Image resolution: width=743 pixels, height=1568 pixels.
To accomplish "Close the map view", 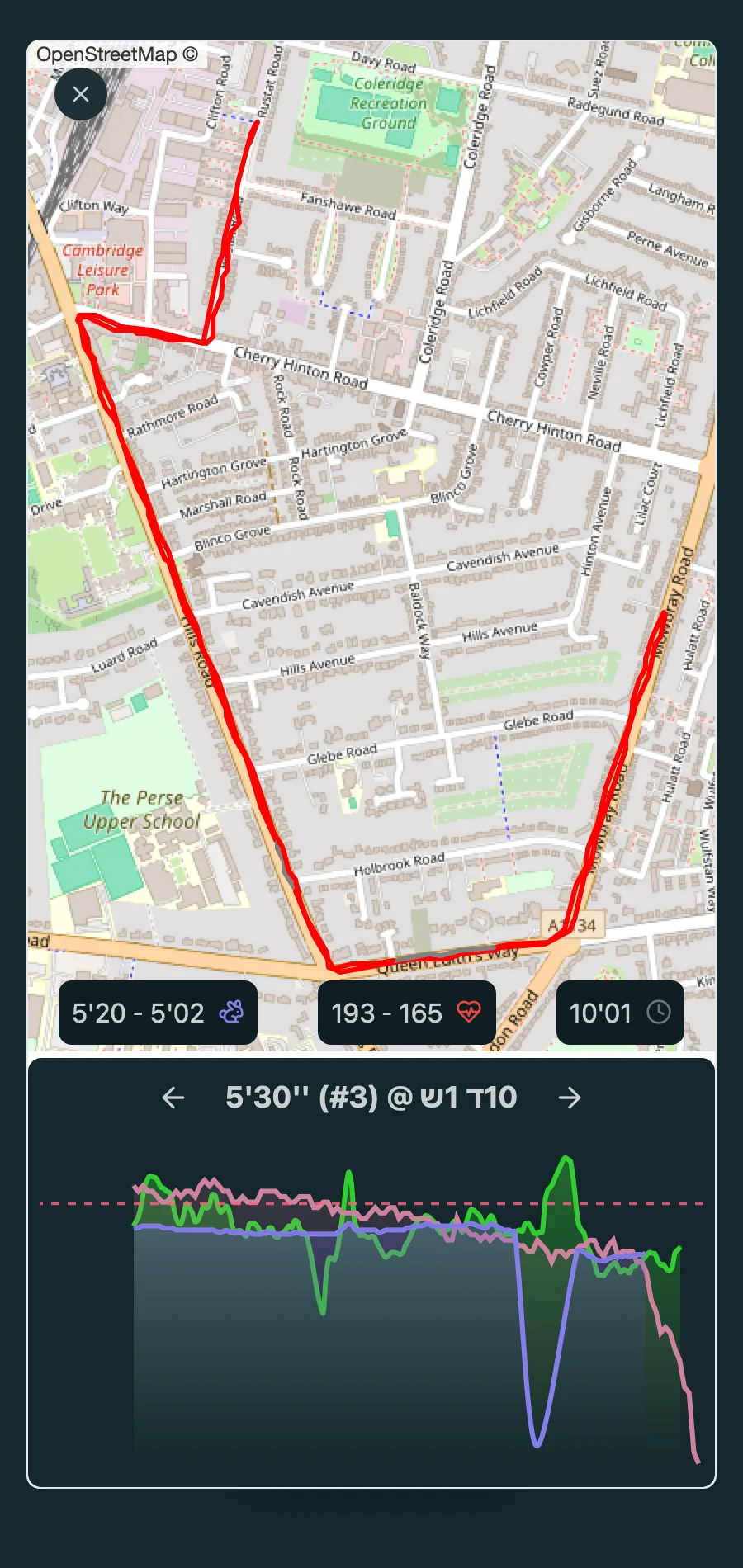I will pyautogui.click(x=81, y=94).
